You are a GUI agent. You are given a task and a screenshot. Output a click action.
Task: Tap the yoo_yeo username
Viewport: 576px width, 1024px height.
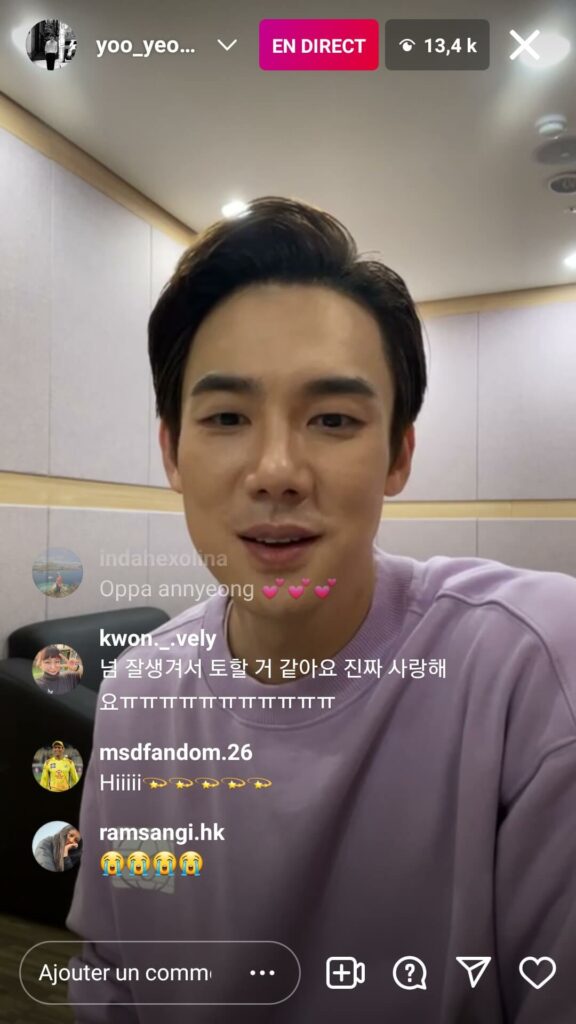coord(145,46)
